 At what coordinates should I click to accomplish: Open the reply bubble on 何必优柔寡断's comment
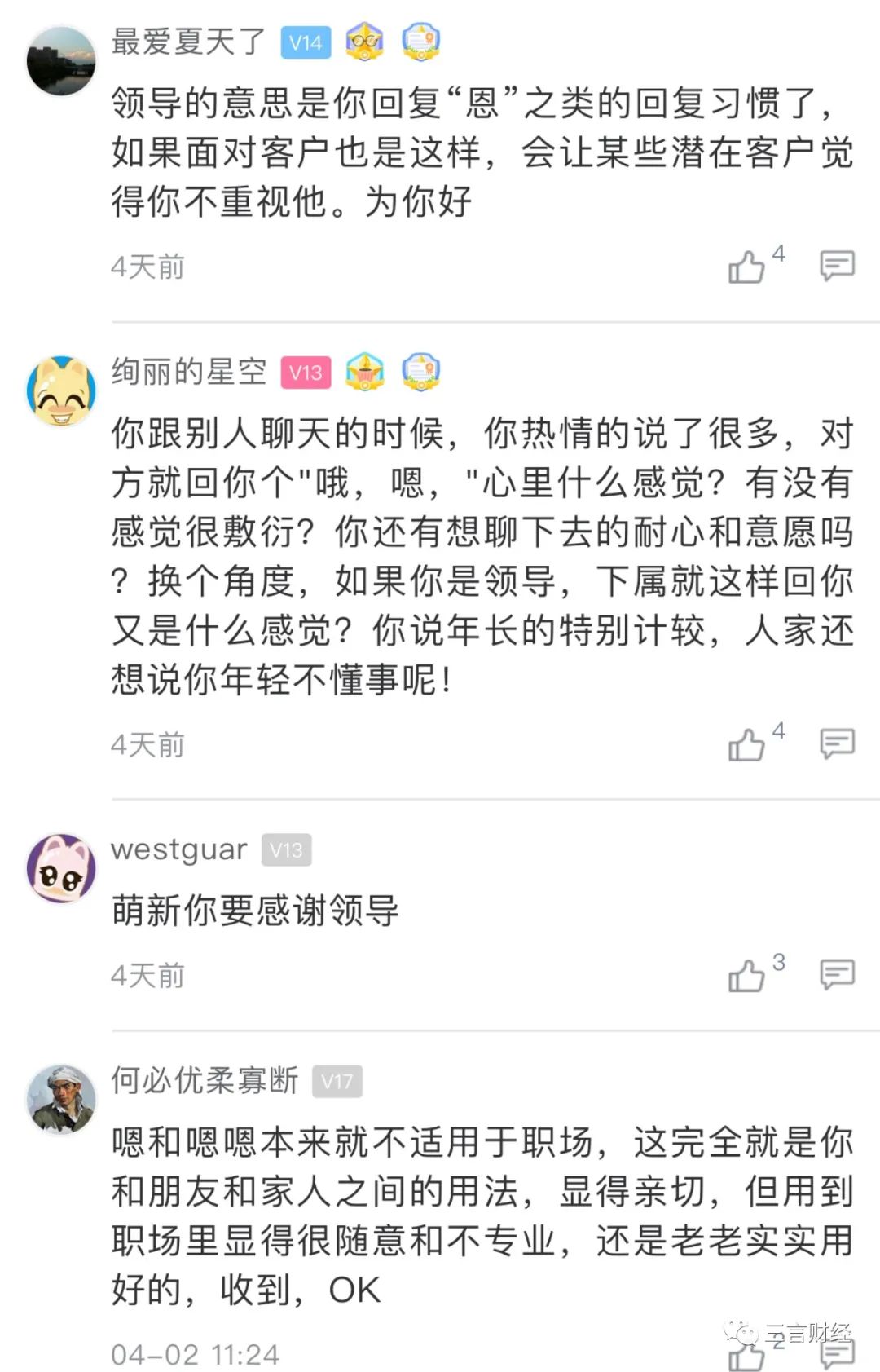coord(834,1353)
